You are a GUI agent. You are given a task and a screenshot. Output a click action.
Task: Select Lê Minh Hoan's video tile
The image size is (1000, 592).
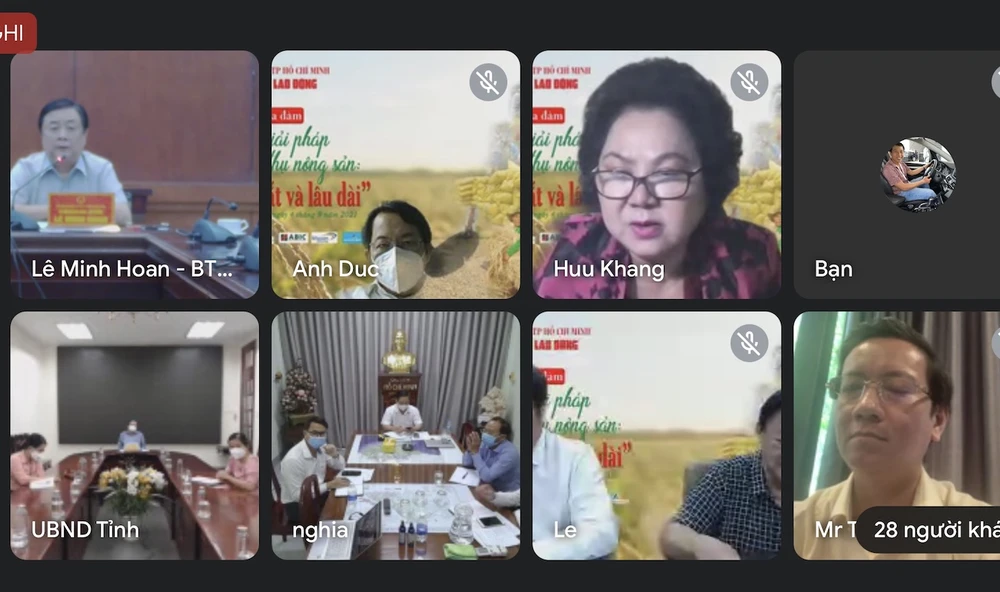coord(134,175)
